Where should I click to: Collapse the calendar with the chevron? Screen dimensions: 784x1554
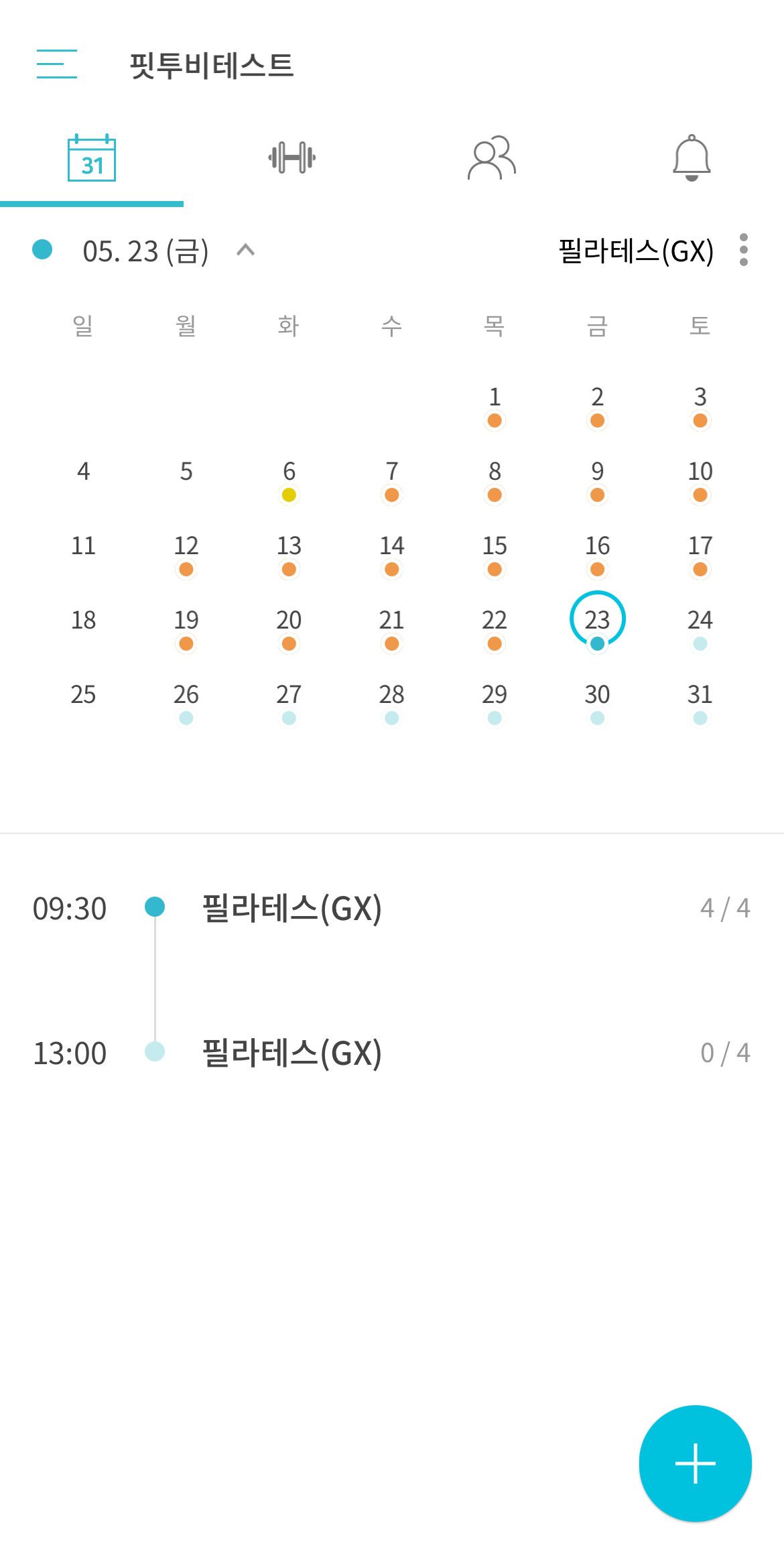coord(246,250)
